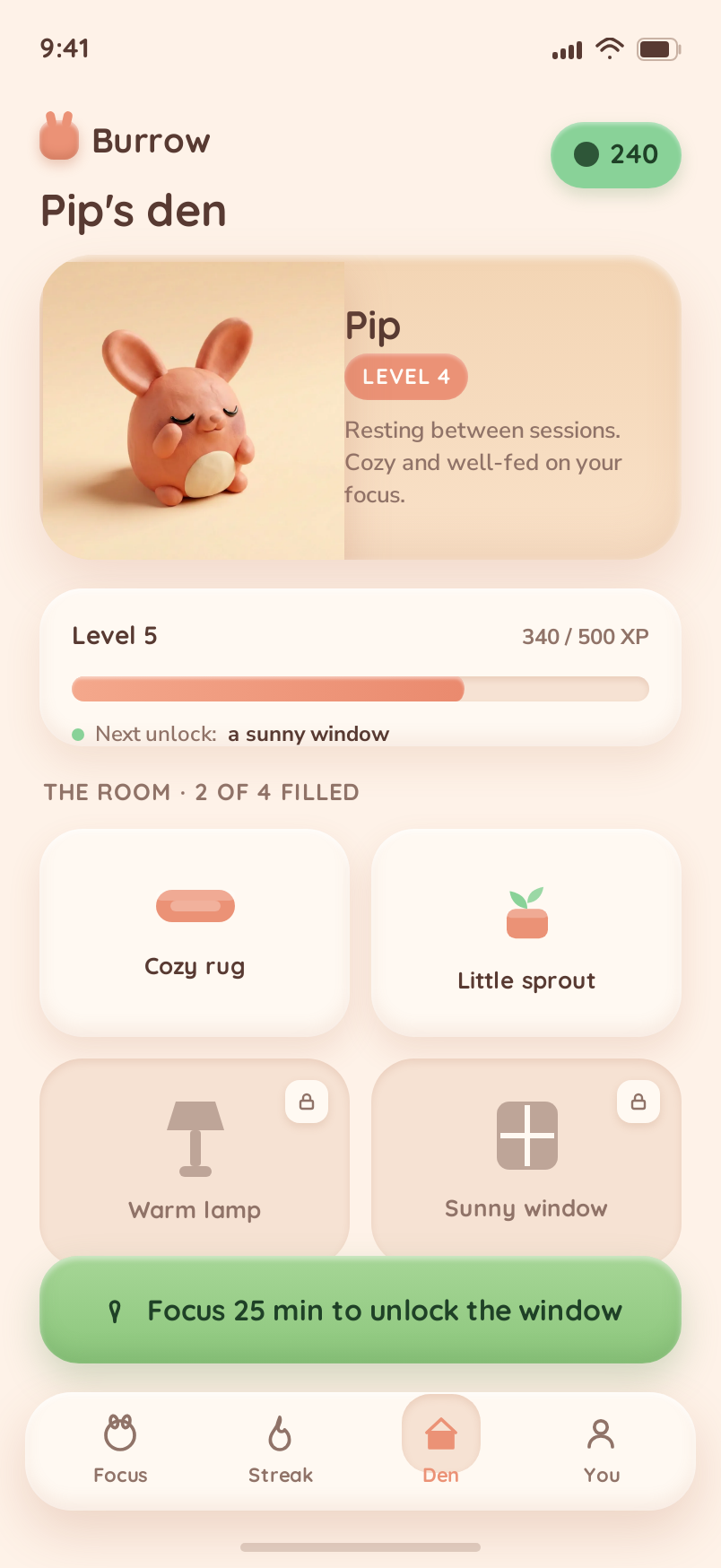Image resolution: width=721 pixels, height=1568 pixels.
Task: Start a 25 min focus session
Action: (360, 1311)
